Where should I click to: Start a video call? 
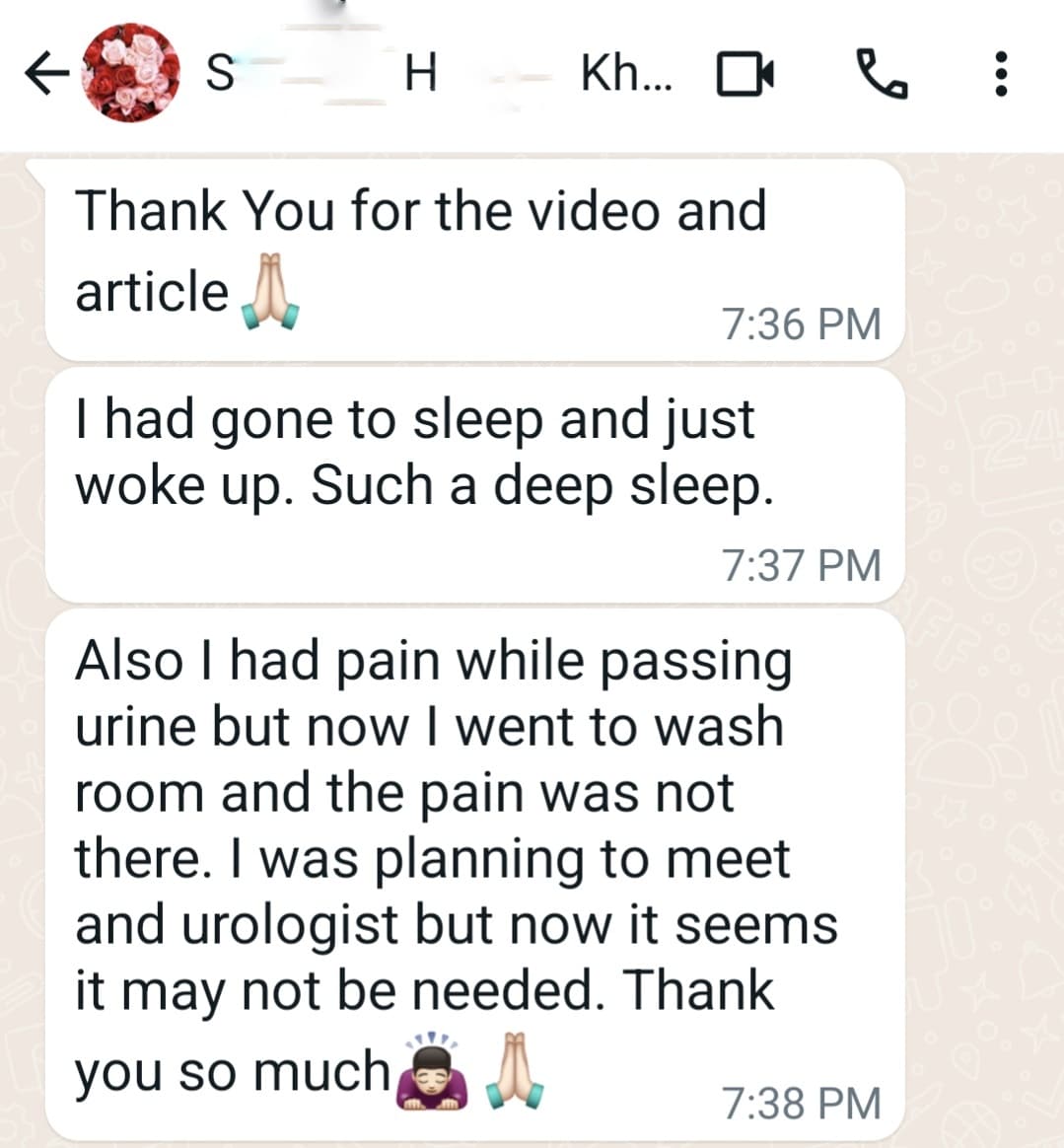pos(745,75)
